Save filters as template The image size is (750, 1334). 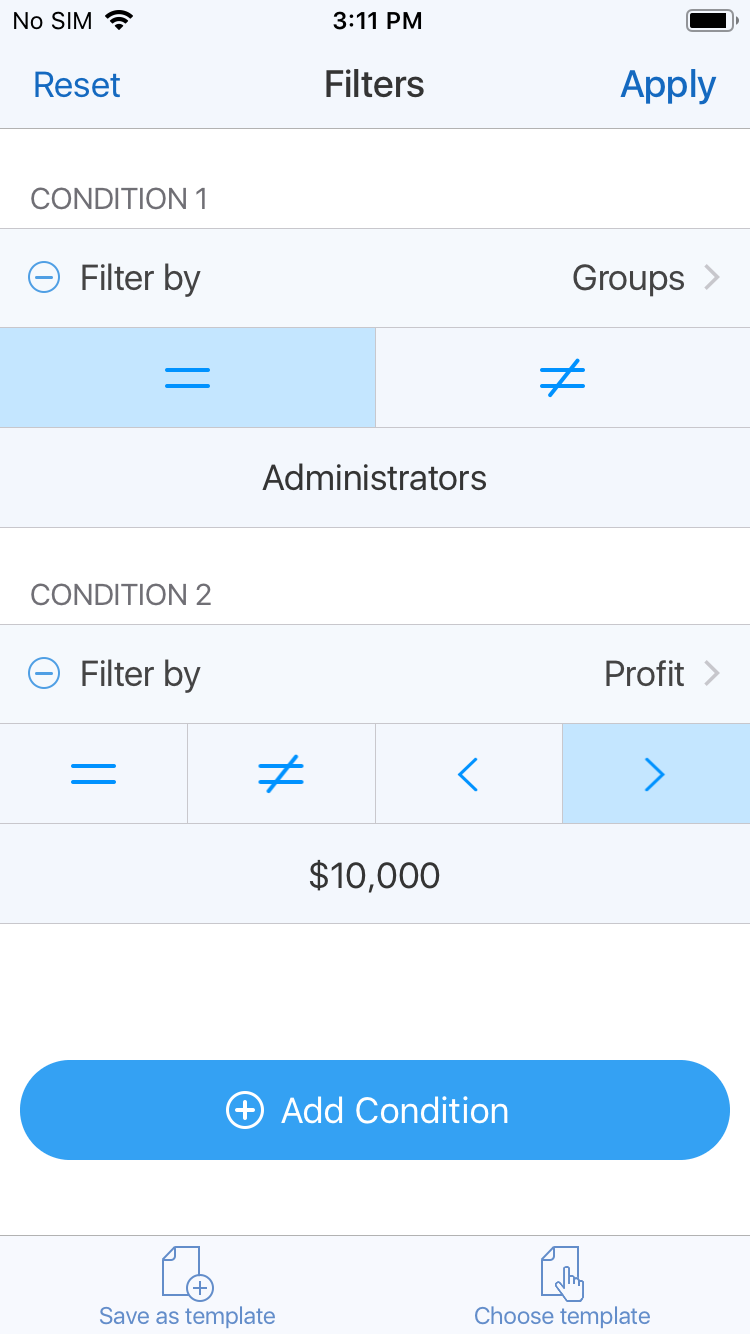tap(187, 1287)
